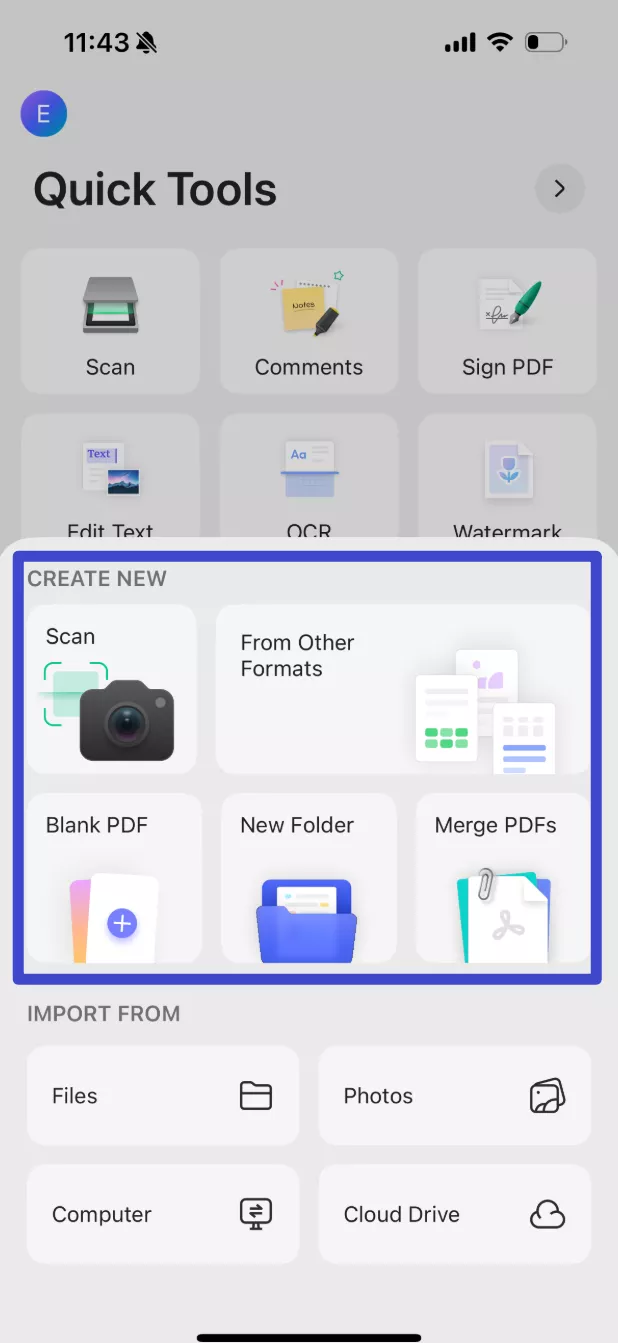Import from Files

click(x=163, y=1096)
